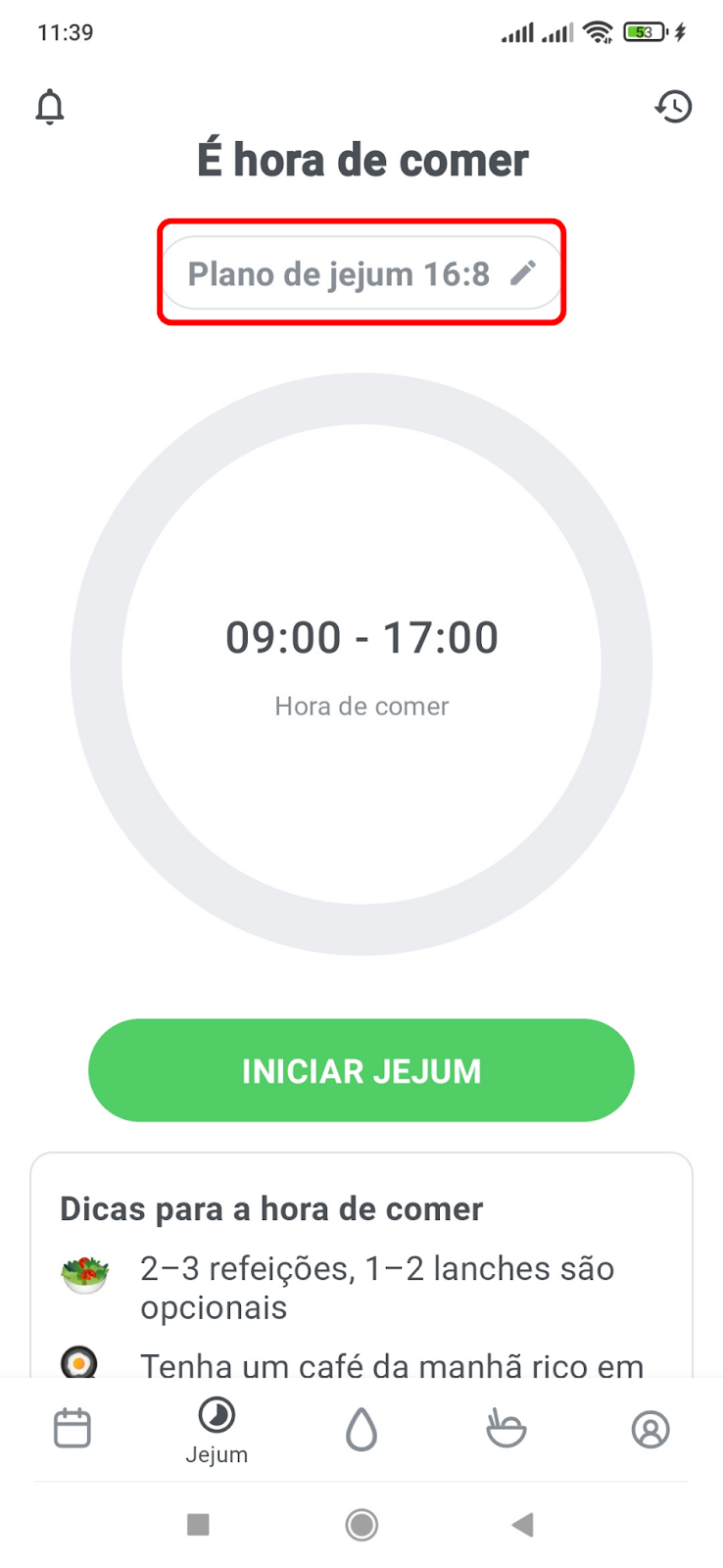Viewport: 723px width, 1568px height.
Task: Open the fasting history icon
Action: click(x=673, y=107)
